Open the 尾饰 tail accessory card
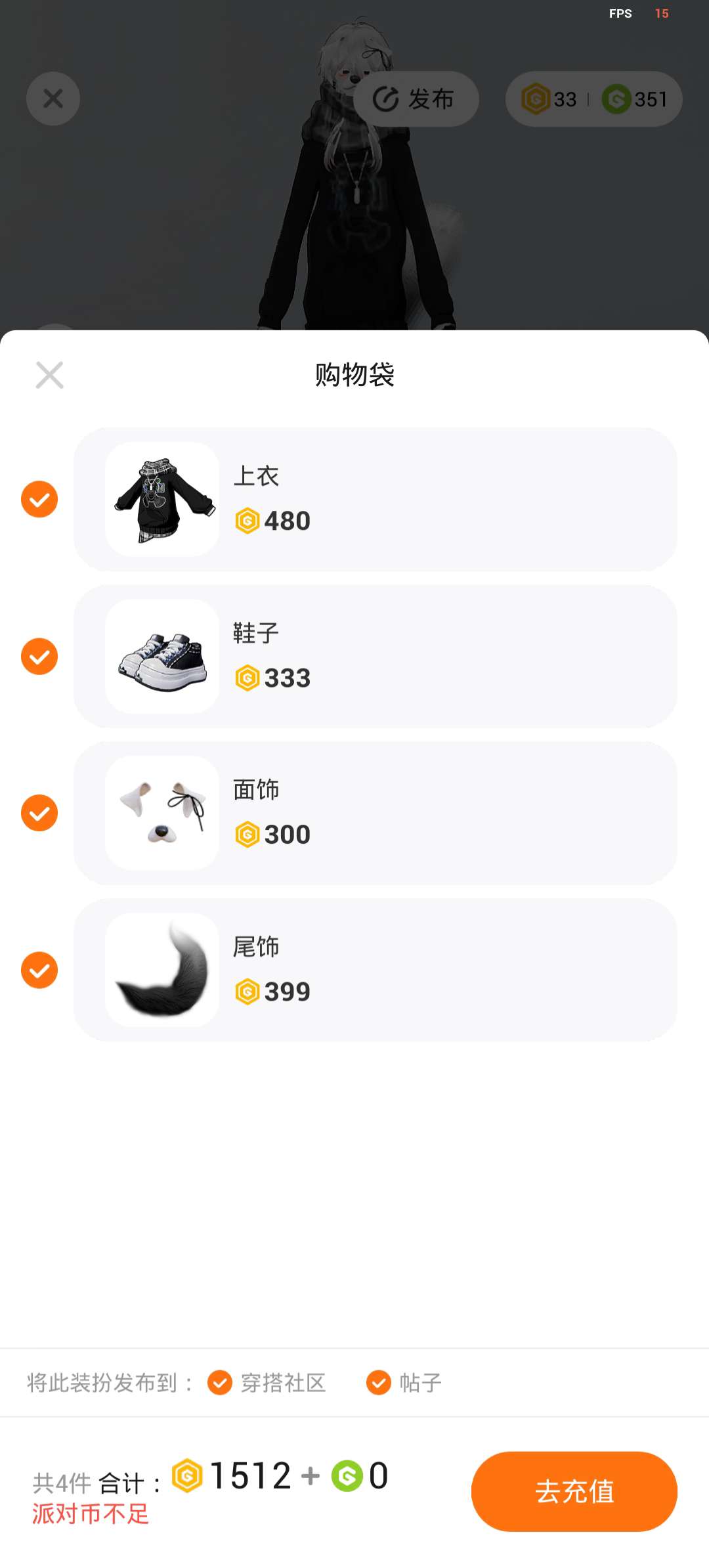 pyautogui.click(x=375, y=970)
